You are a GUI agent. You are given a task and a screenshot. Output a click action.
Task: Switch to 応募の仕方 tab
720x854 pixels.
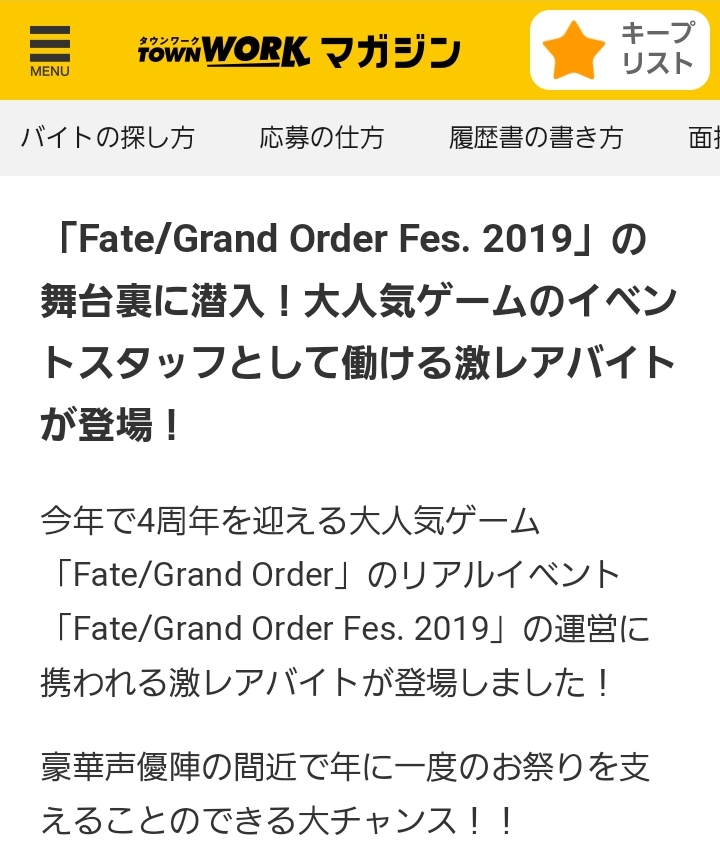pyautogui.click(x=321, y=138)
